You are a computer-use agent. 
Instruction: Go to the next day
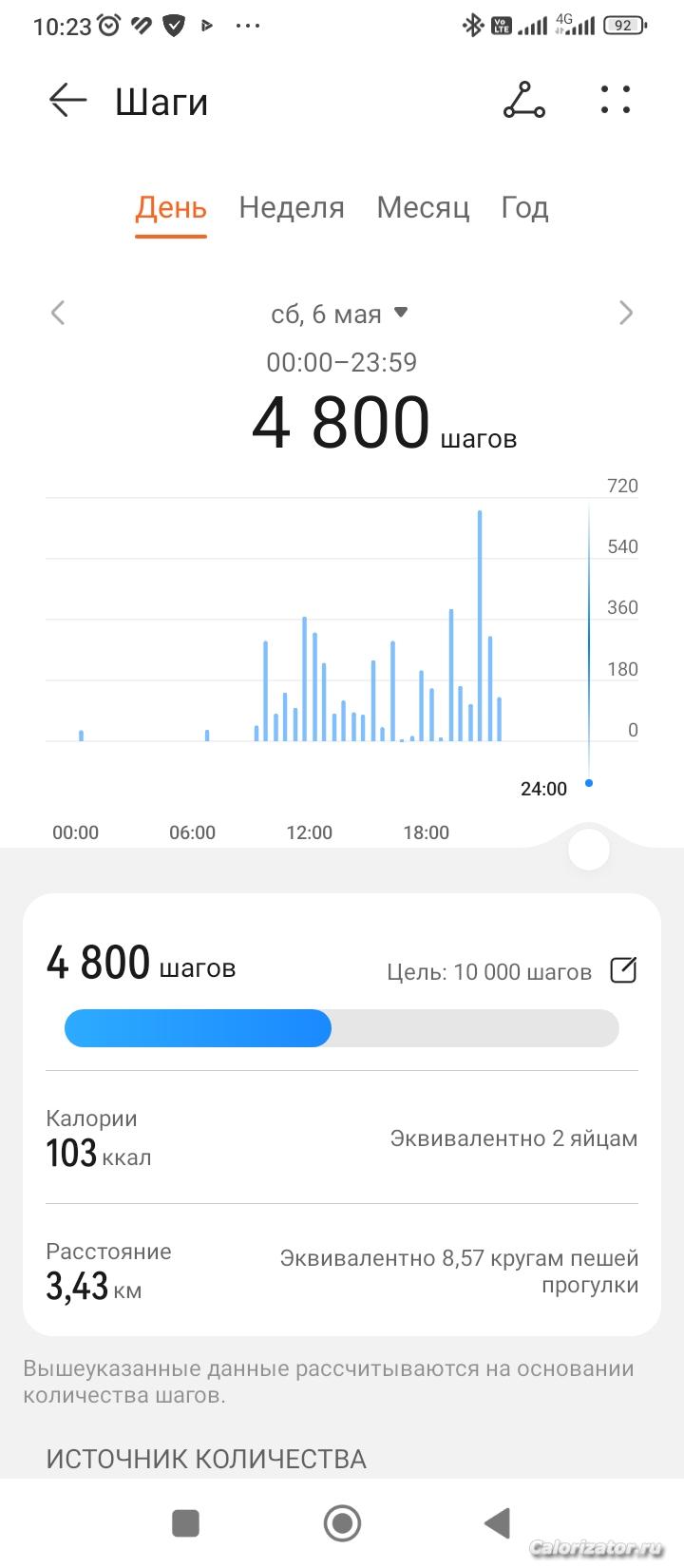coord(625,313)
